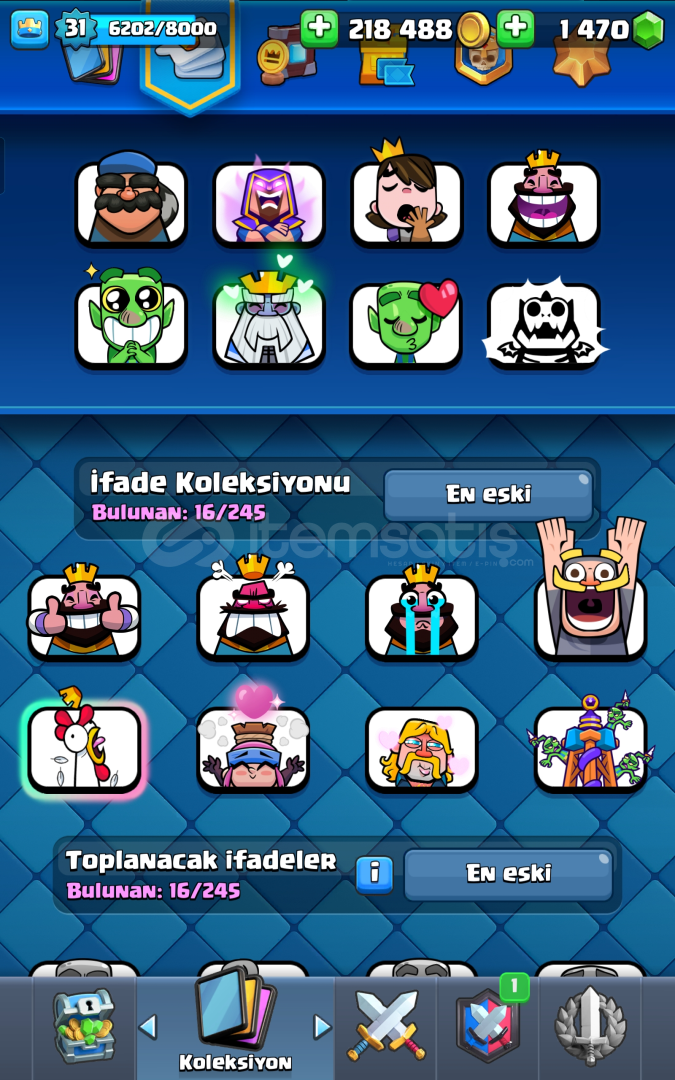675x1080 pixels.
Task: Tap the right arrow beside Koleksiyon
Action: tap(322, 1027)
